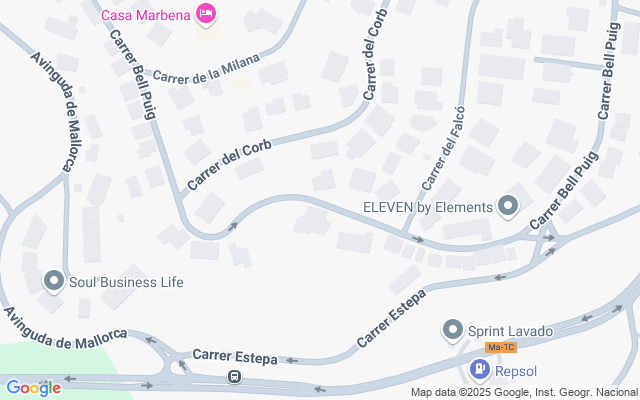Open the Soul Business Life marker

(x=54, y=281)
